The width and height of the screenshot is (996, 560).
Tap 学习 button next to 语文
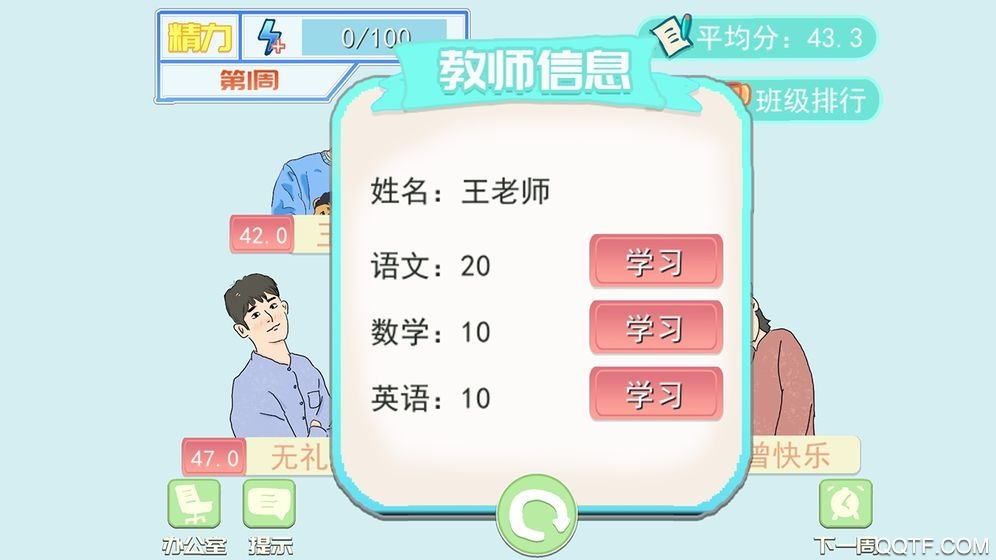[x=655, y=262]
